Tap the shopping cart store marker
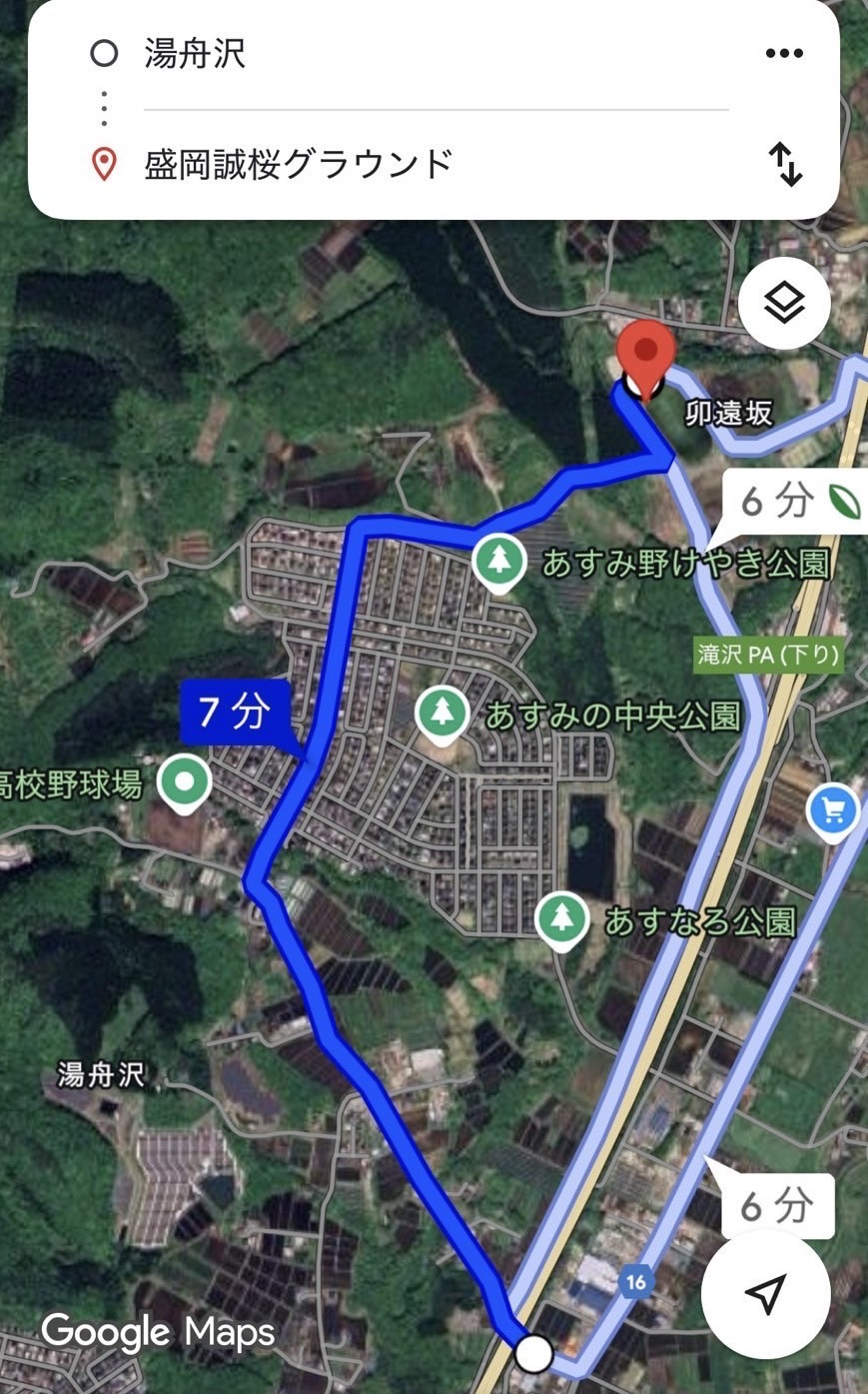The height and width of the screenshot is (1394, 868). pos(833,811)
